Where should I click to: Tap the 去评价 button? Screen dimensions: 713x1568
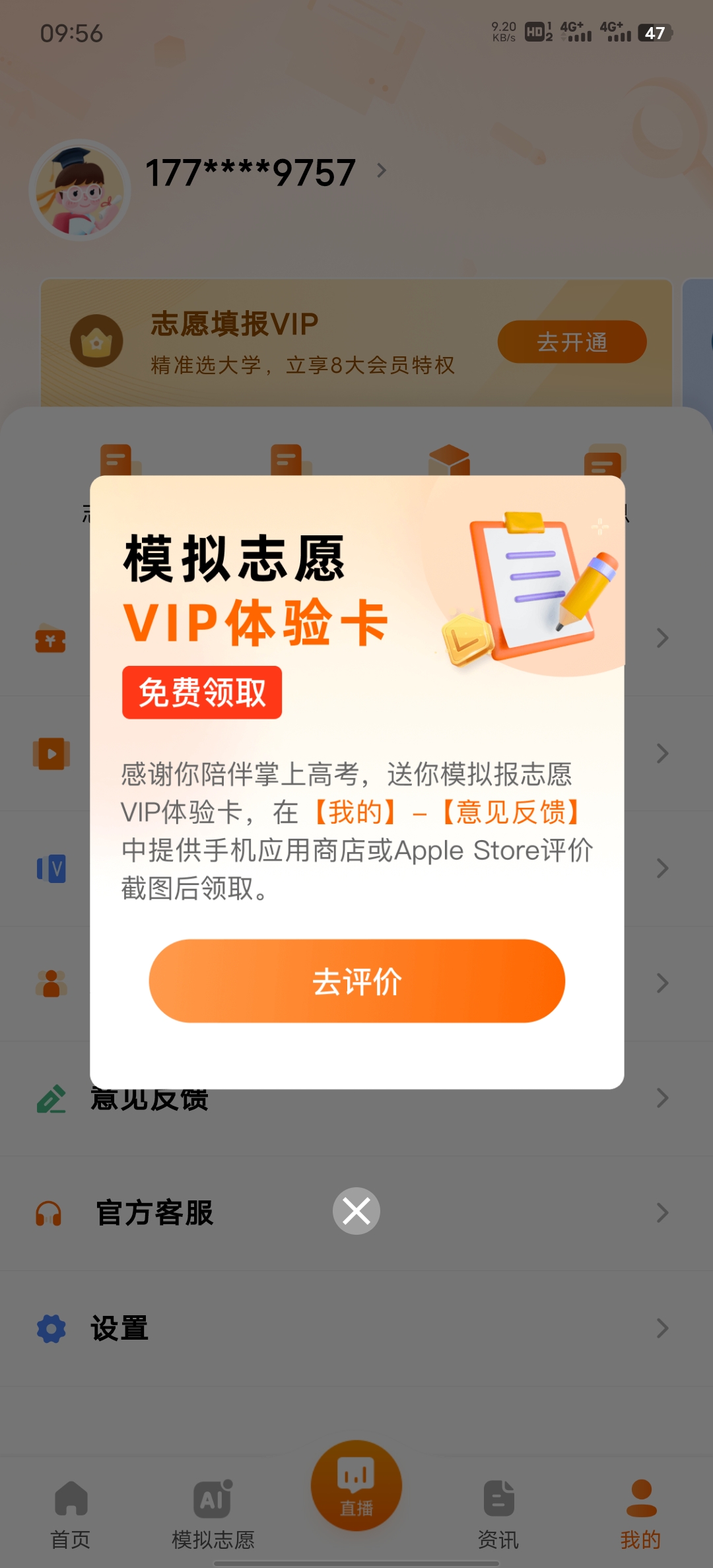click(356, 981)
